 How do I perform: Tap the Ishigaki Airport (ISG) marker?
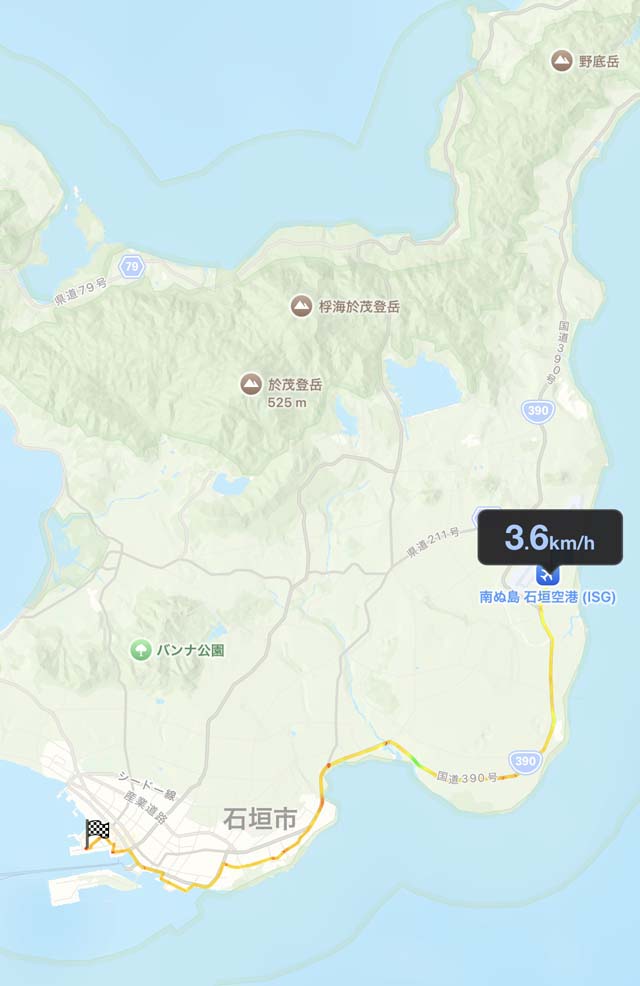(547, 576)
